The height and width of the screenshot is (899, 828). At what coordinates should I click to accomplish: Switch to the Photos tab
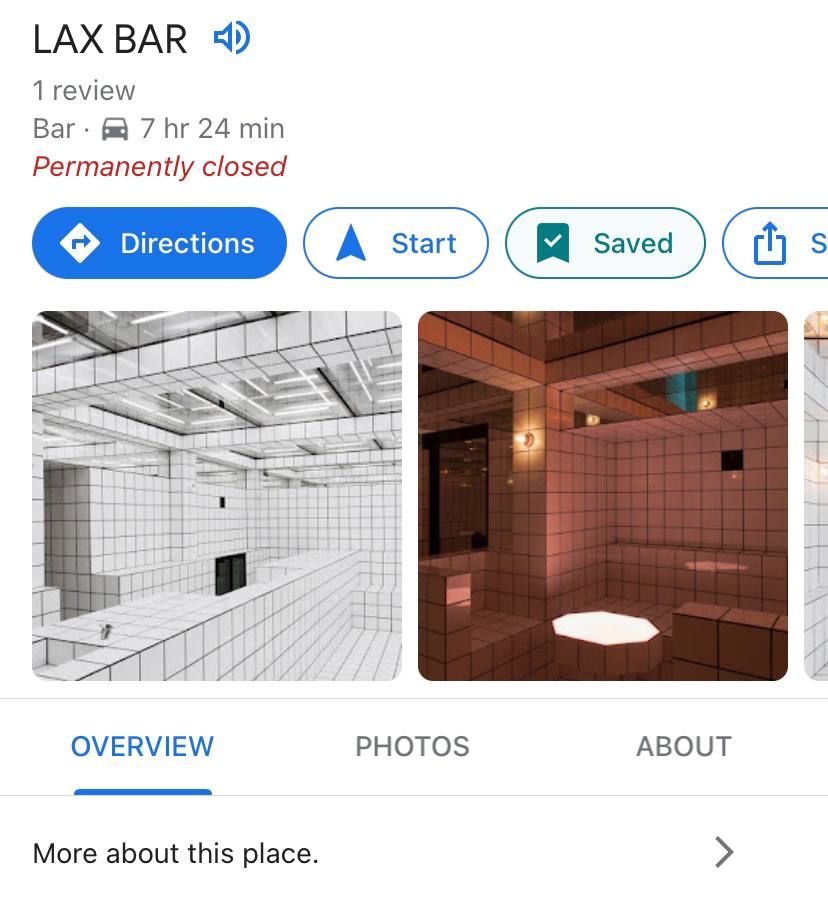[412, 746]
